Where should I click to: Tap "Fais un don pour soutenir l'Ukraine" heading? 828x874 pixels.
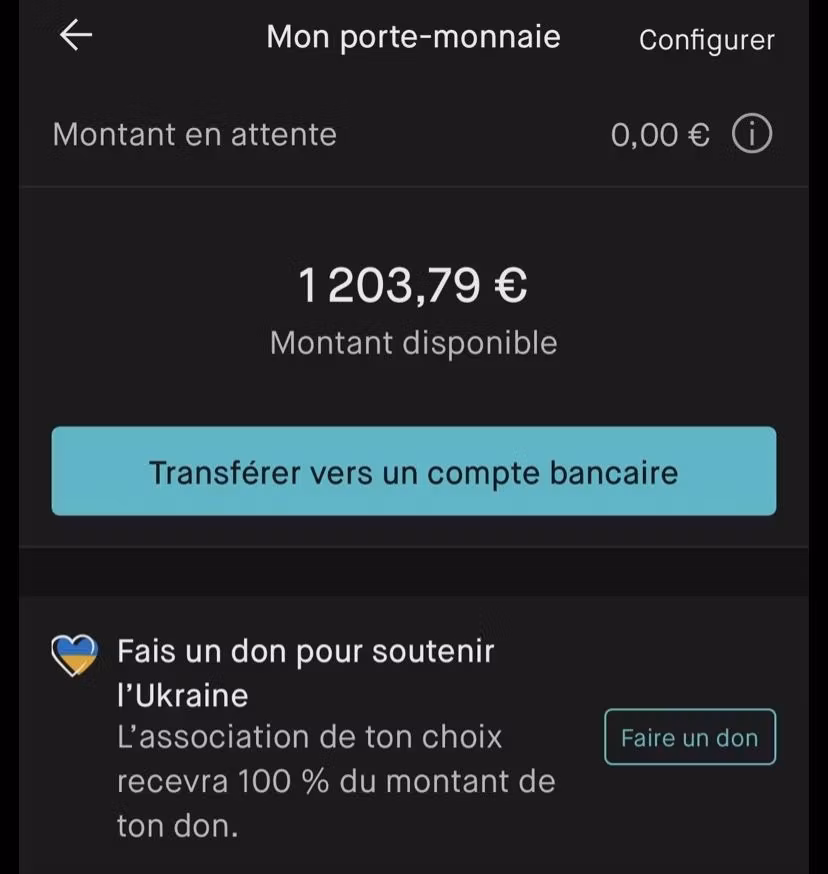[306, 672]
